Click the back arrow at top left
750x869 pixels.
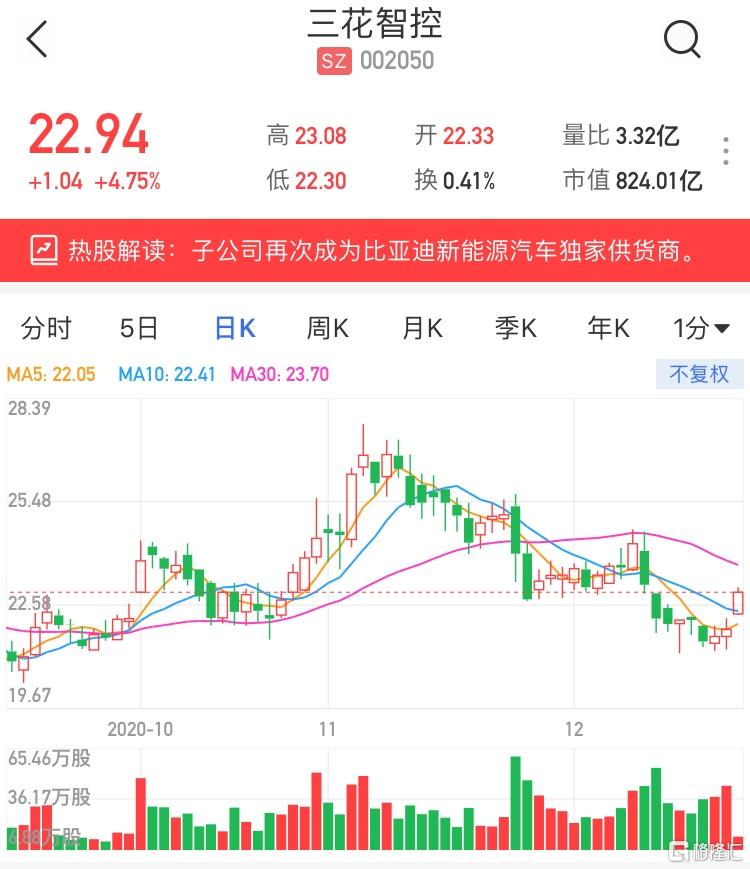[x=36, y=40]
